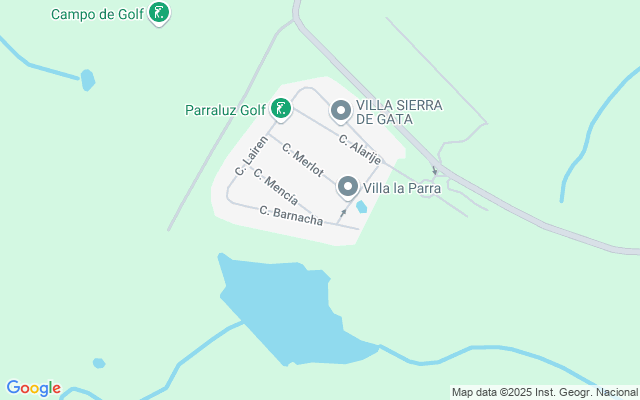Open the Villa la Parra place marker

pyautogui.click(x=348, y=186)
